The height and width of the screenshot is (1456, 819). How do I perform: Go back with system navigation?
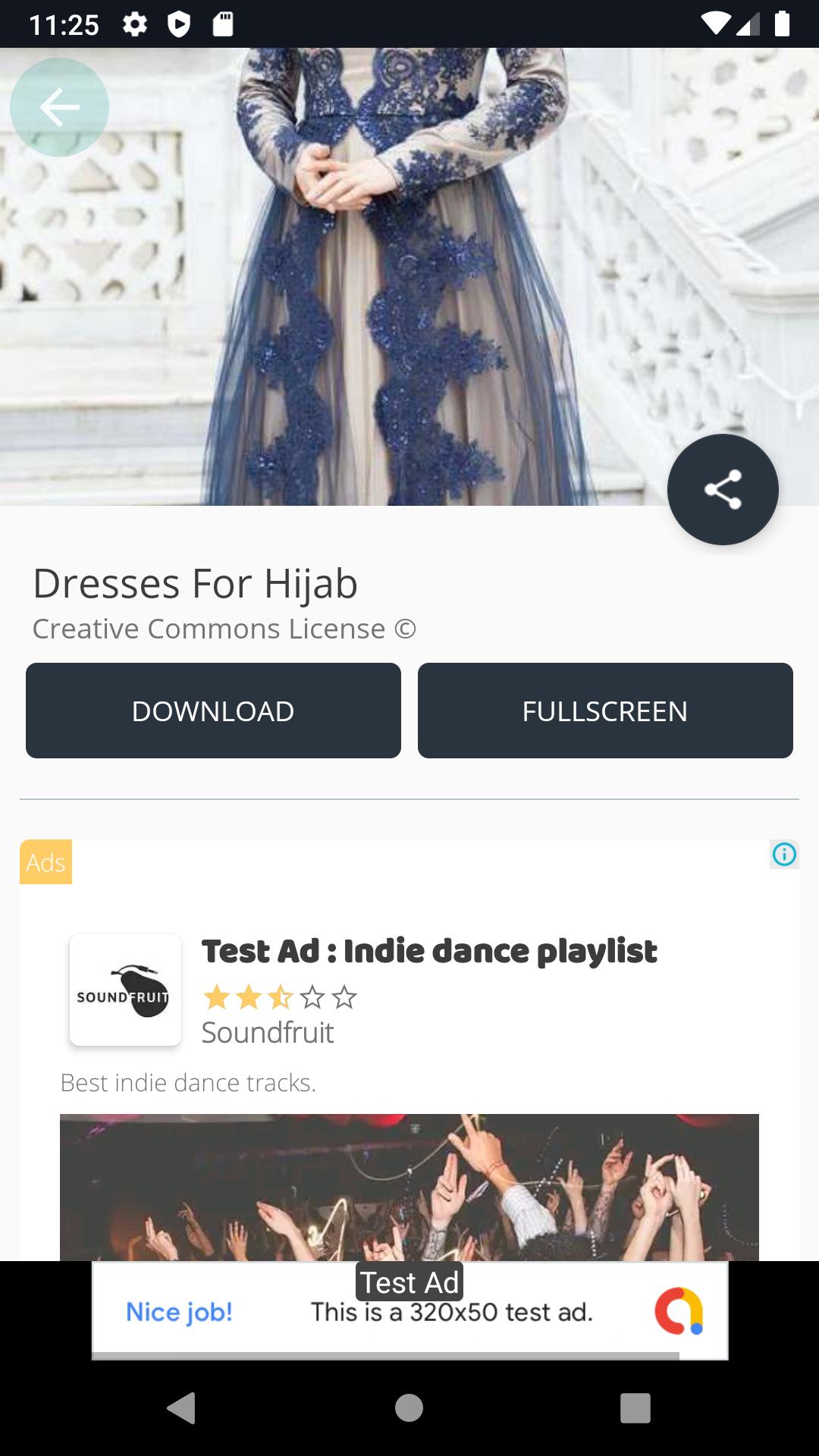(181, 1408)
